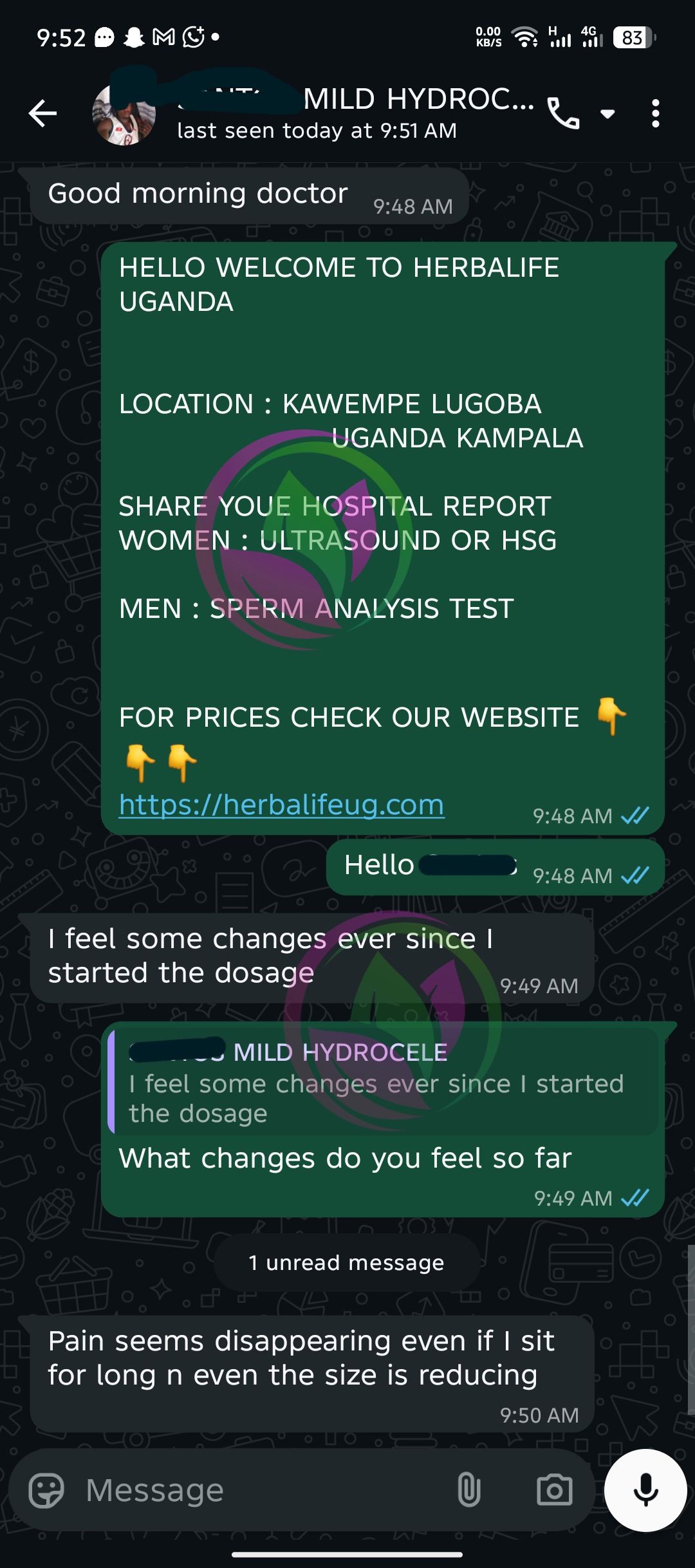Open the herbalifeug.com website link
This screenshot has height=1568, width=695.
281,805
